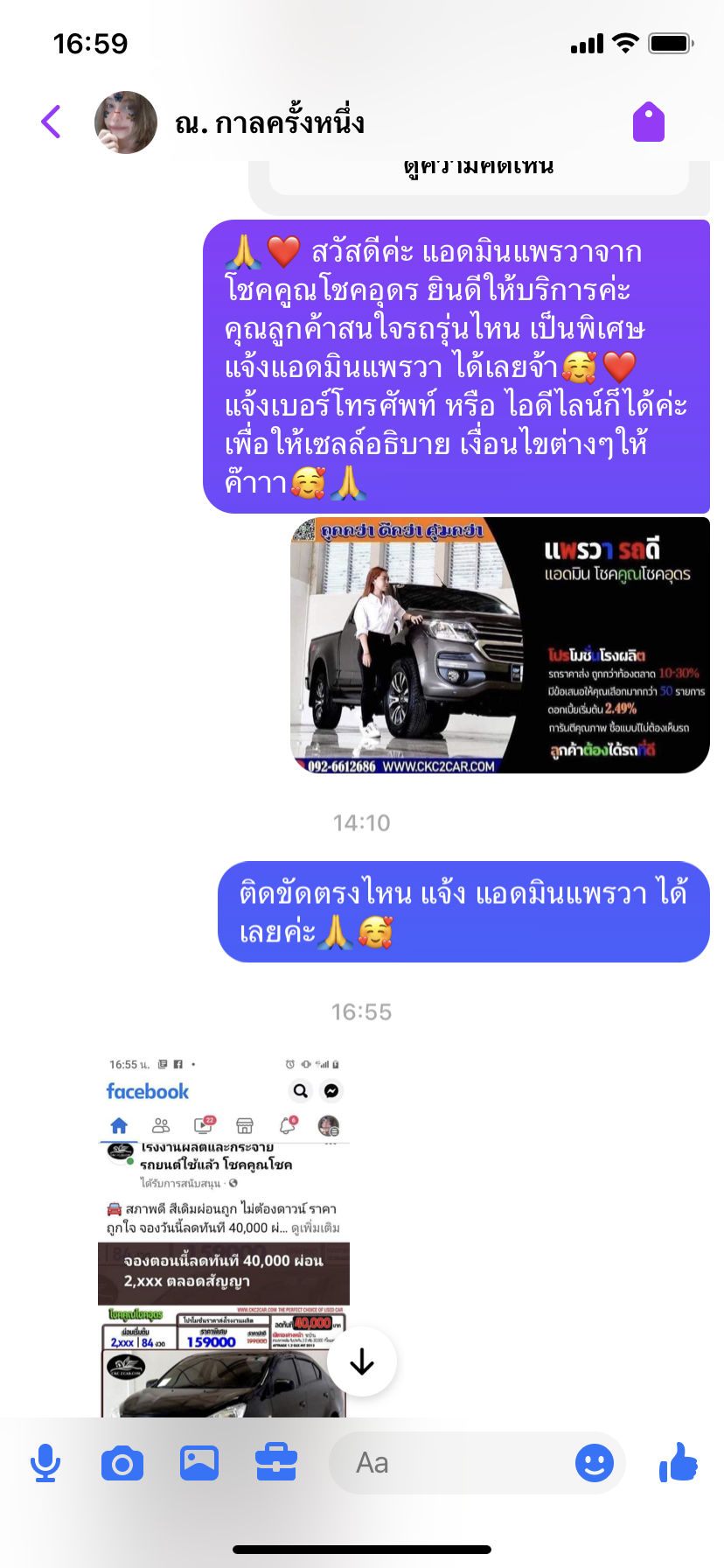Image resolution: width=724 pixels, height=1568 pixels.
Task: Go back from this conversation
Action: [52, 122]
